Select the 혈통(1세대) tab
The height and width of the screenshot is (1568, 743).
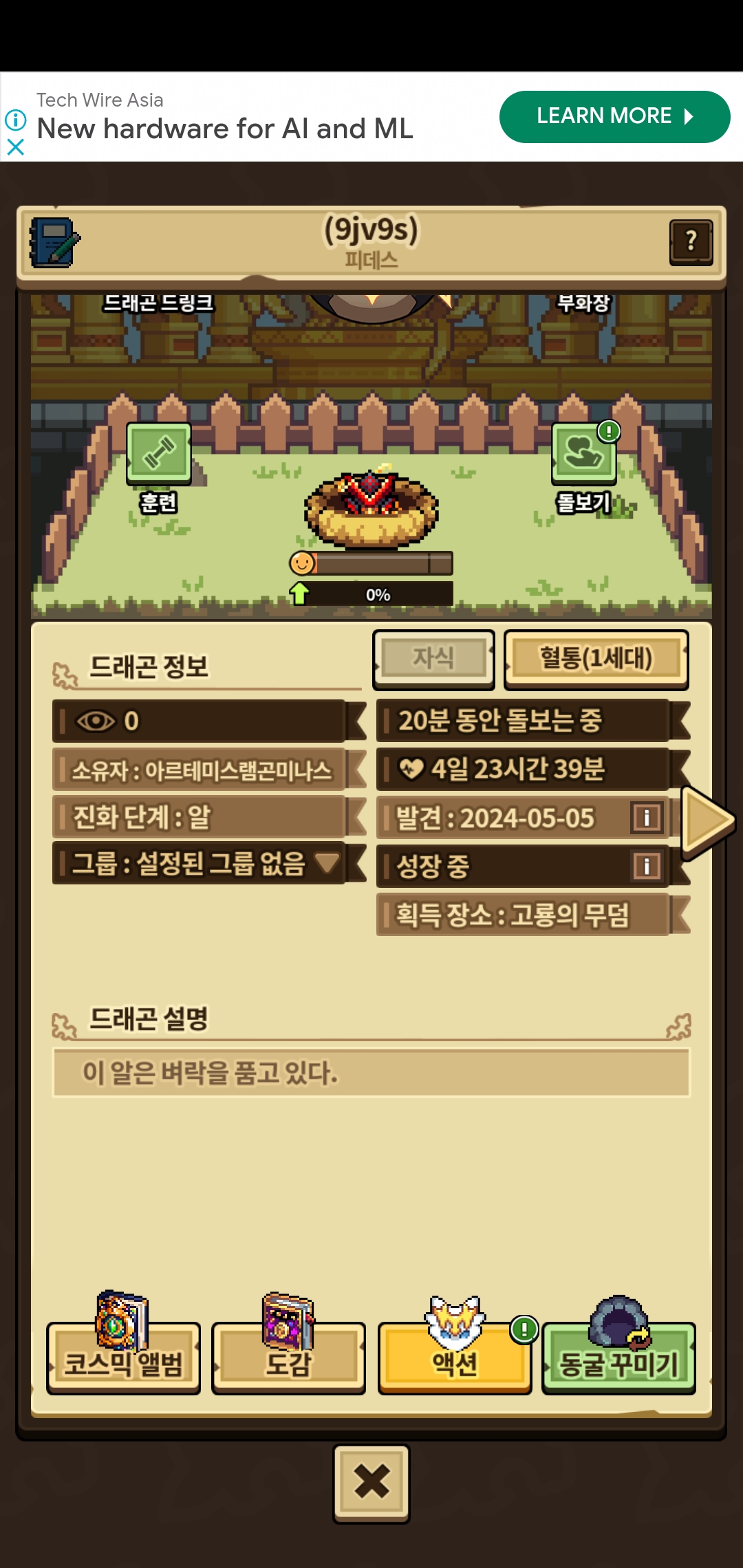[596, 659]
